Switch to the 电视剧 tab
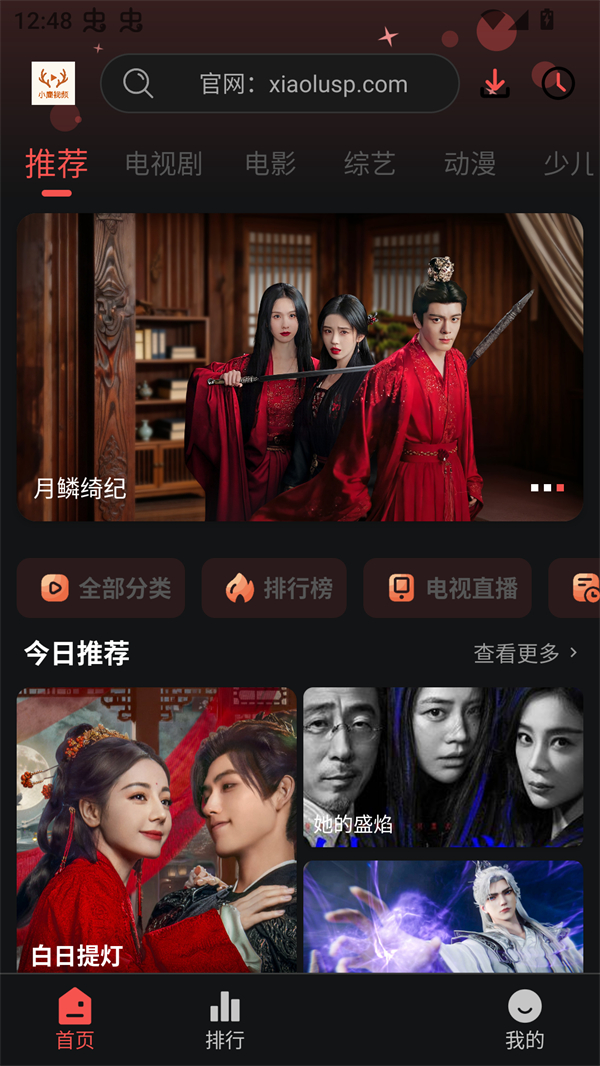This screenshot has height=1066, width=600. pyautogui.click(x=164, y=164)
